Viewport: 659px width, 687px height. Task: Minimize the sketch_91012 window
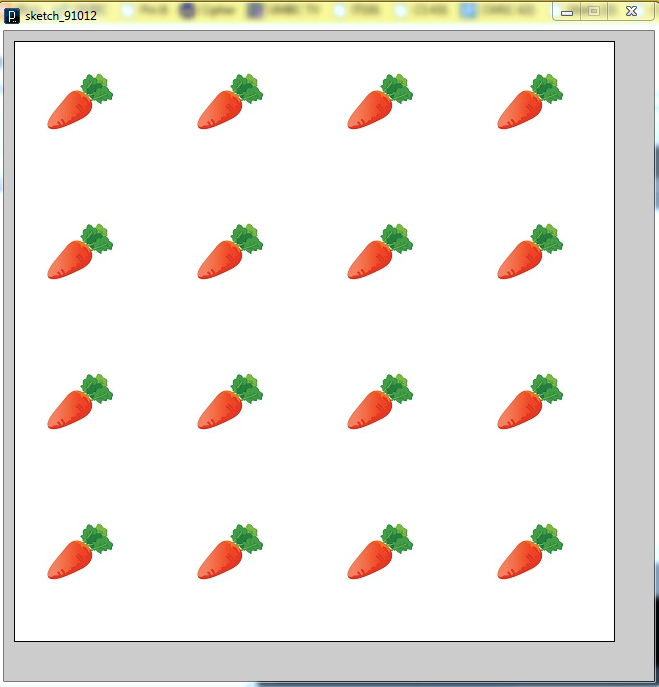(x=567, y=11)
